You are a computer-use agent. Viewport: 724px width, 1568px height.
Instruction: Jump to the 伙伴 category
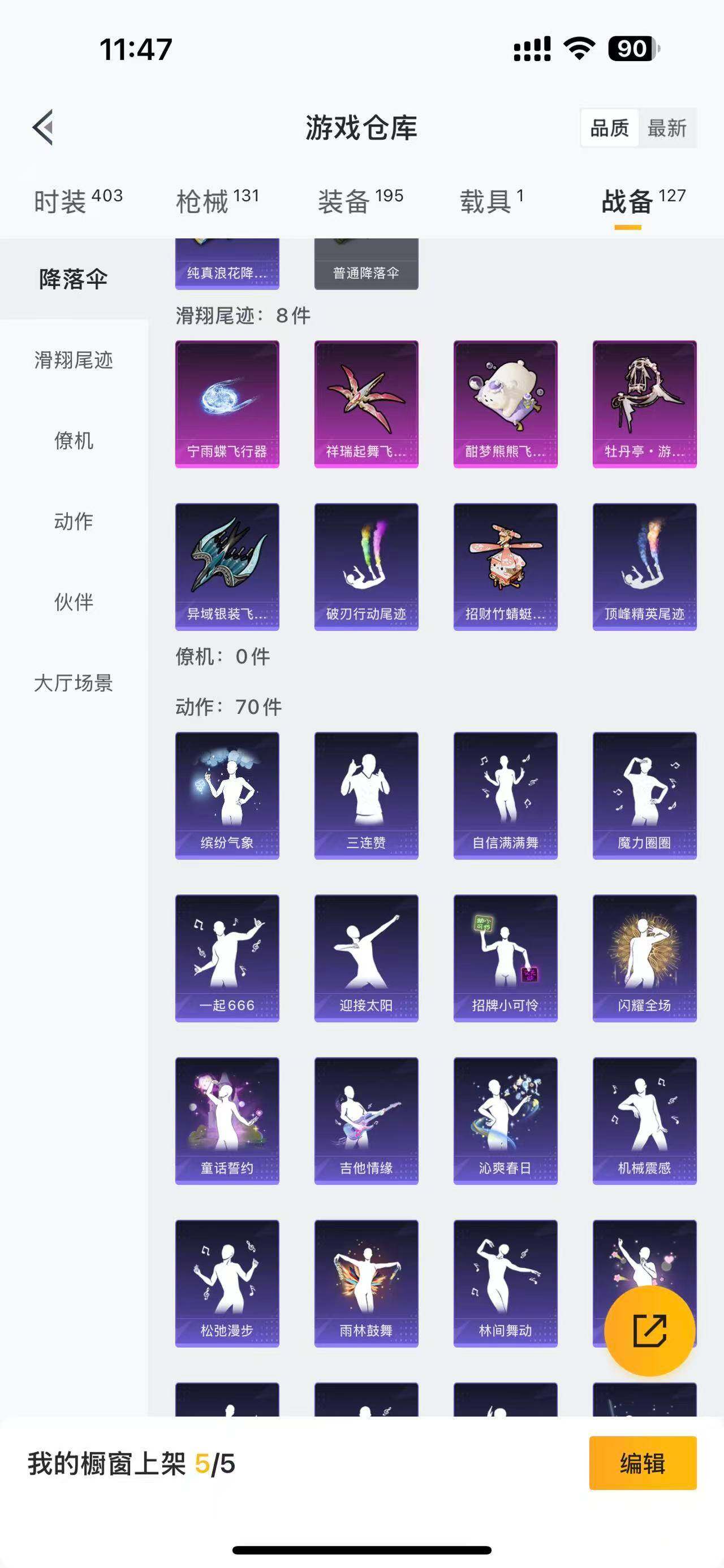point(74,602)
